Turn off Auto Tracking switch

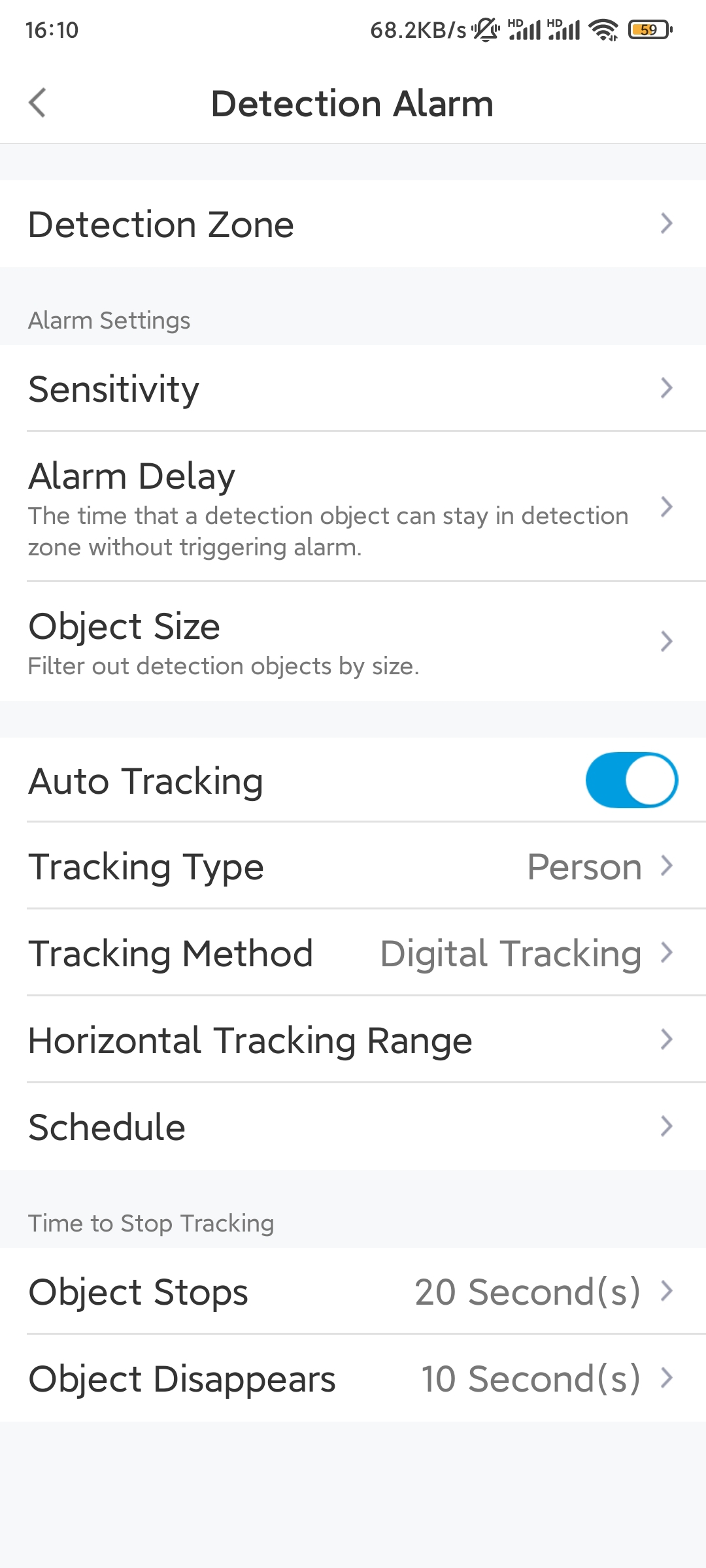[631, 780]
